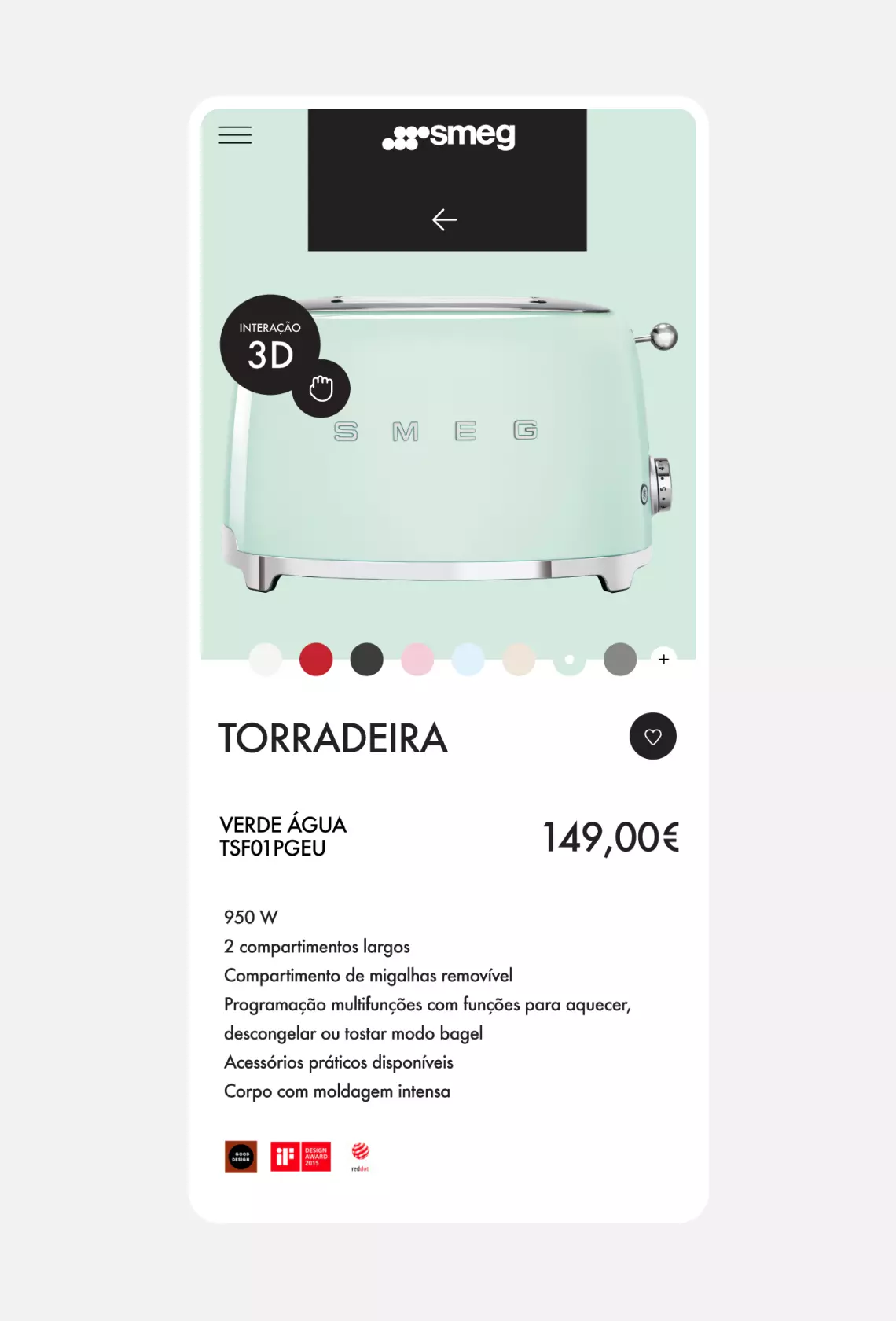
Task: Pick the black color swatch
Action: pos(366,660)
